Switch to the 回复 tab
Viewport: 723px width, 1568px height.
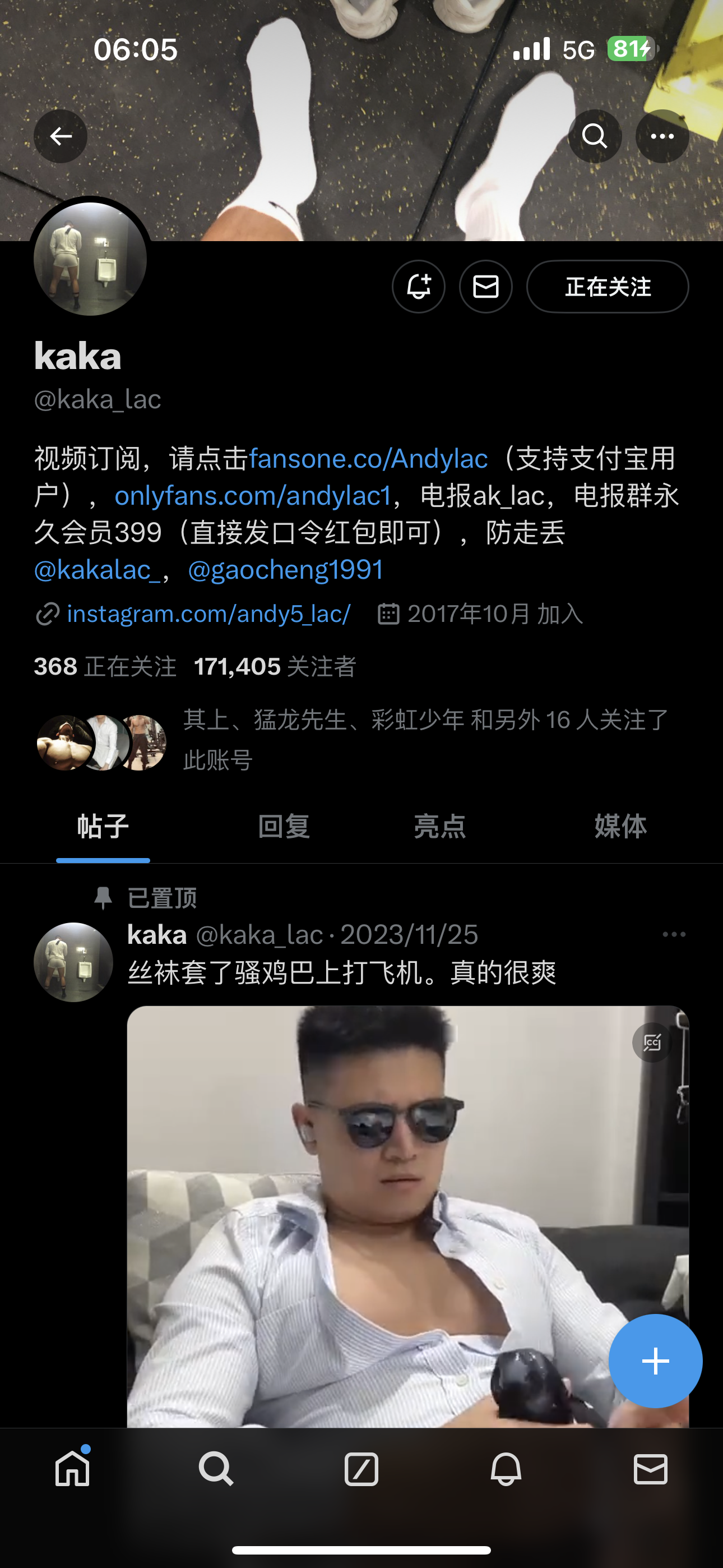pos(284,826)
